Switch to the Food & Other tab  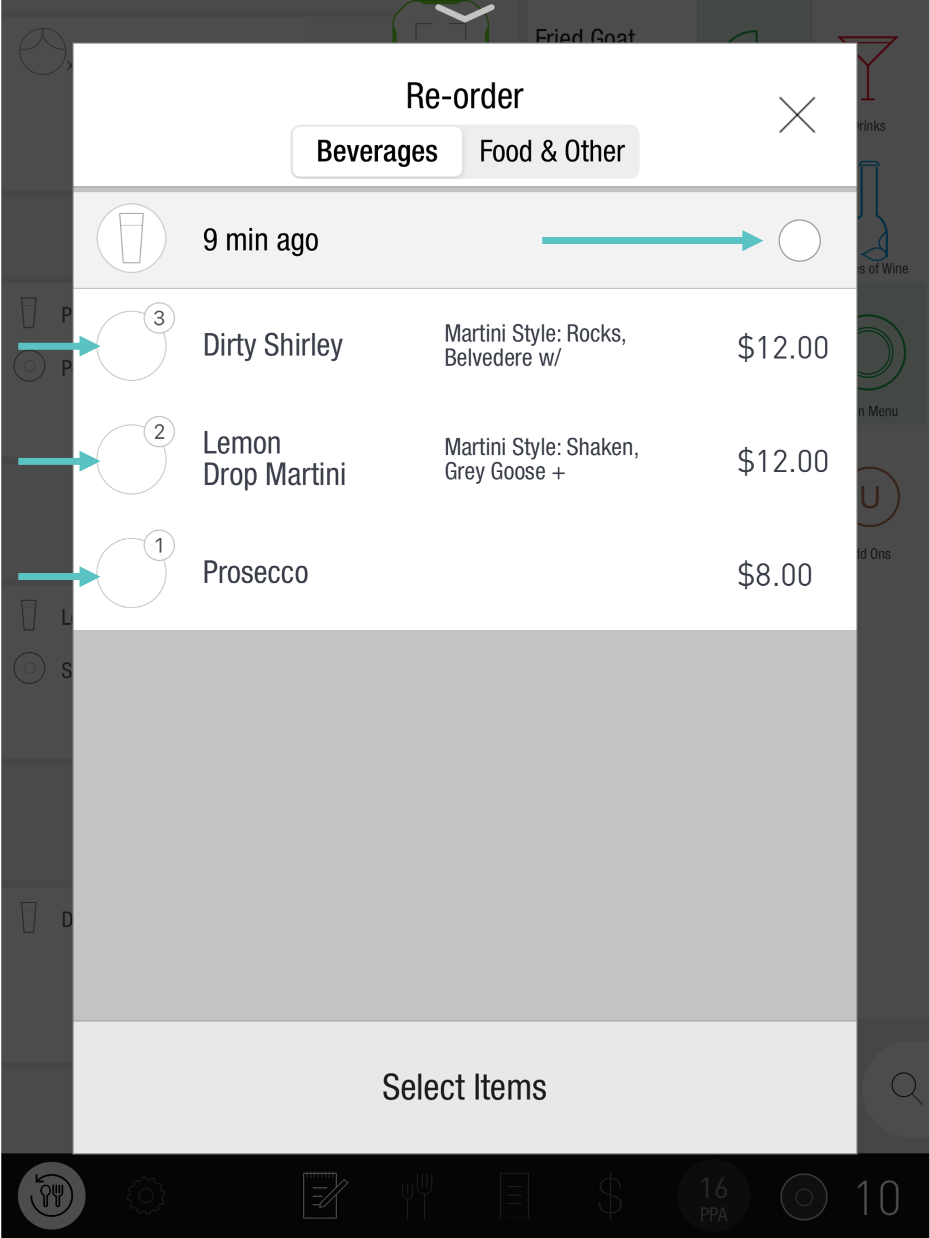(x=551, y=152)
